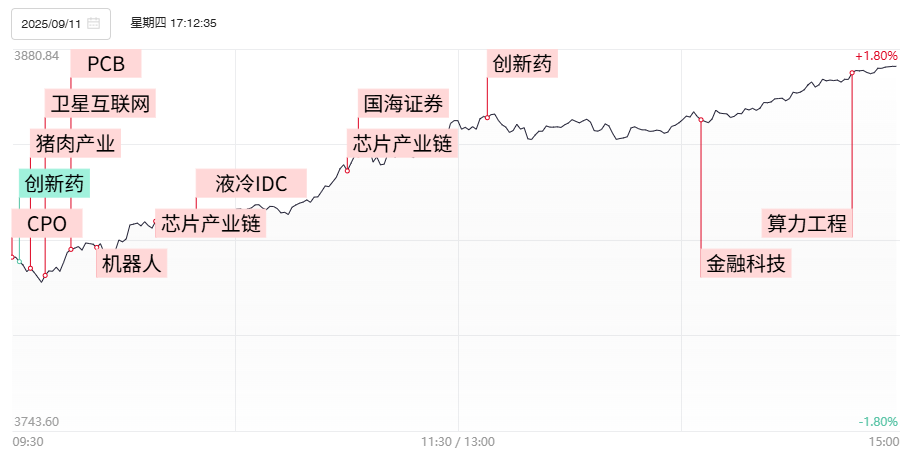The width and height of the screenshot is (906, 453).
Task: Tap the PCB sector label
Action: pyautogui.click(x=106, y=64)
